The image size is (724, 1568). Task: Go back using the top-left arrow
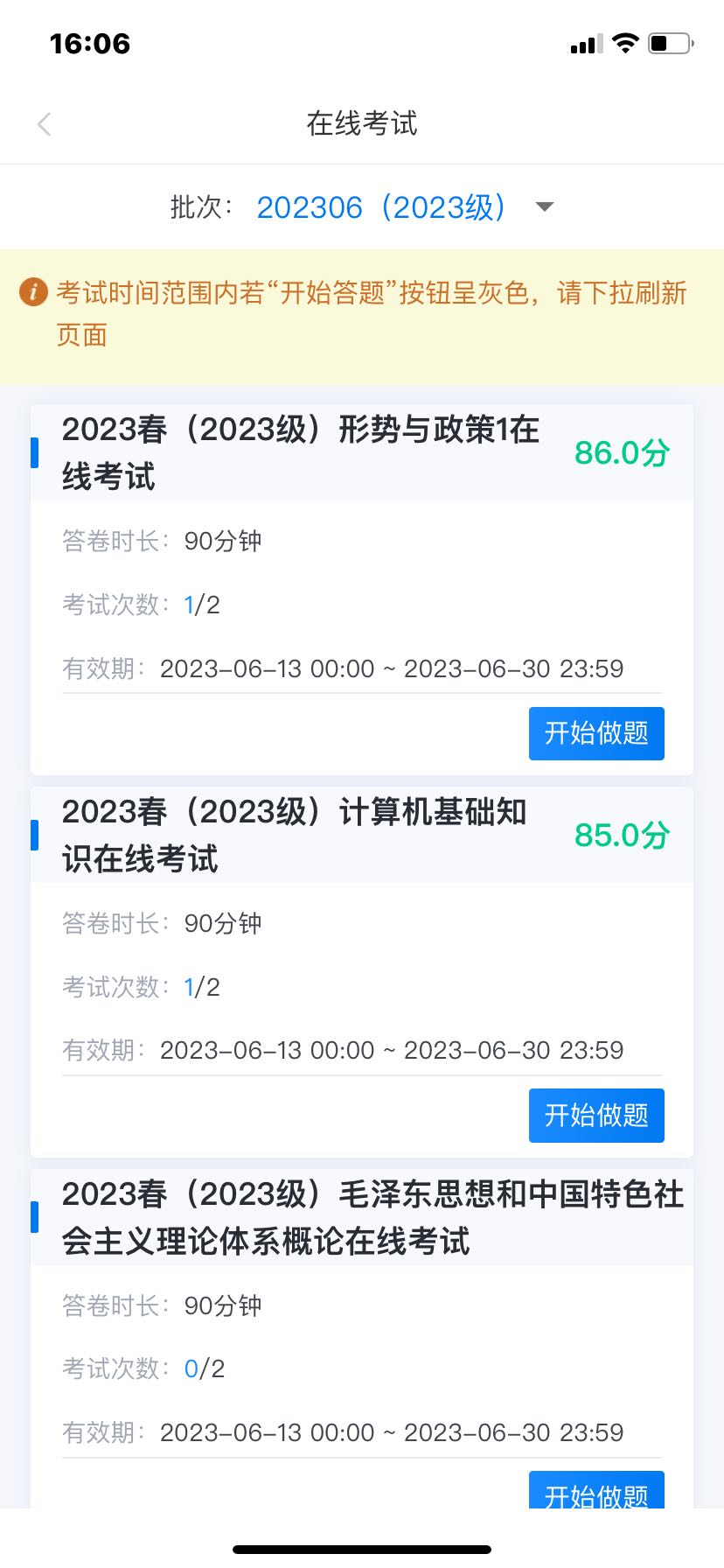[x=45, y=124]
